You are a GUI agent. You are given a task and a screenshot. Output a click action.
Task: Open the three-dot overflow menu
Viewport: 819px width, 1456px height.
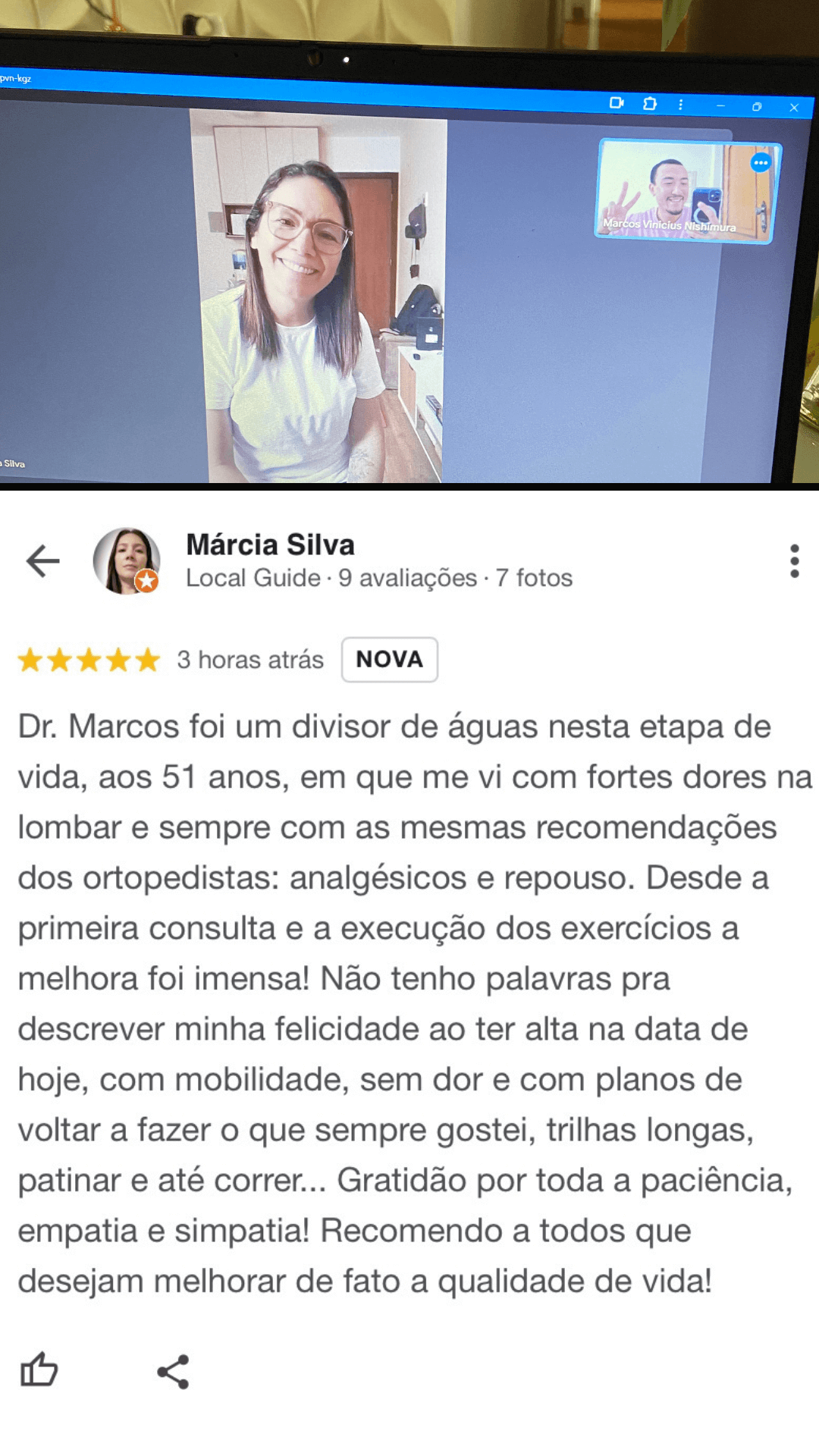(794, 561)
